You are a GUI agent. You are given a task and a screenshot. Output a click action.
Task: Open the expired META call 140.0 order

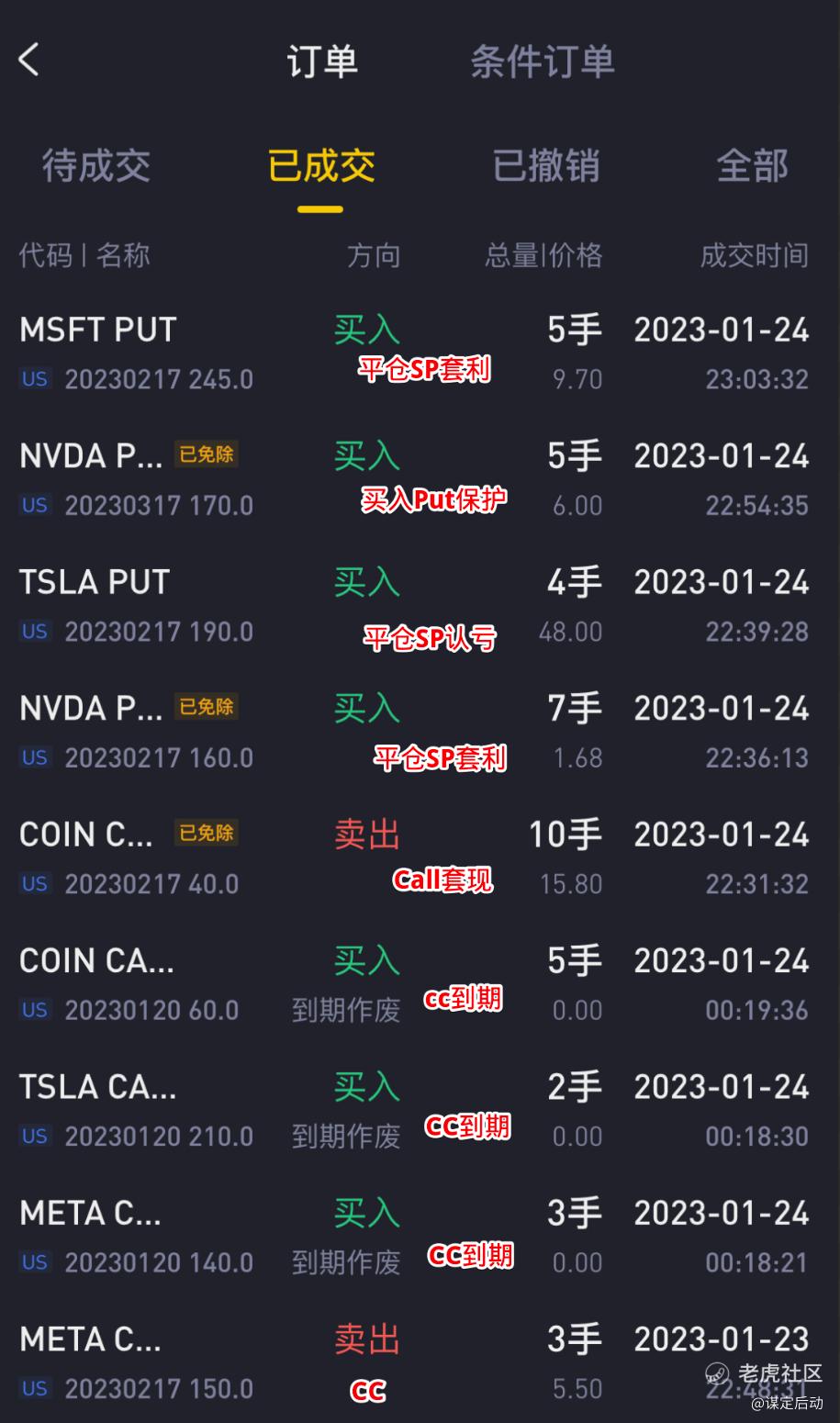point(413,1237)
